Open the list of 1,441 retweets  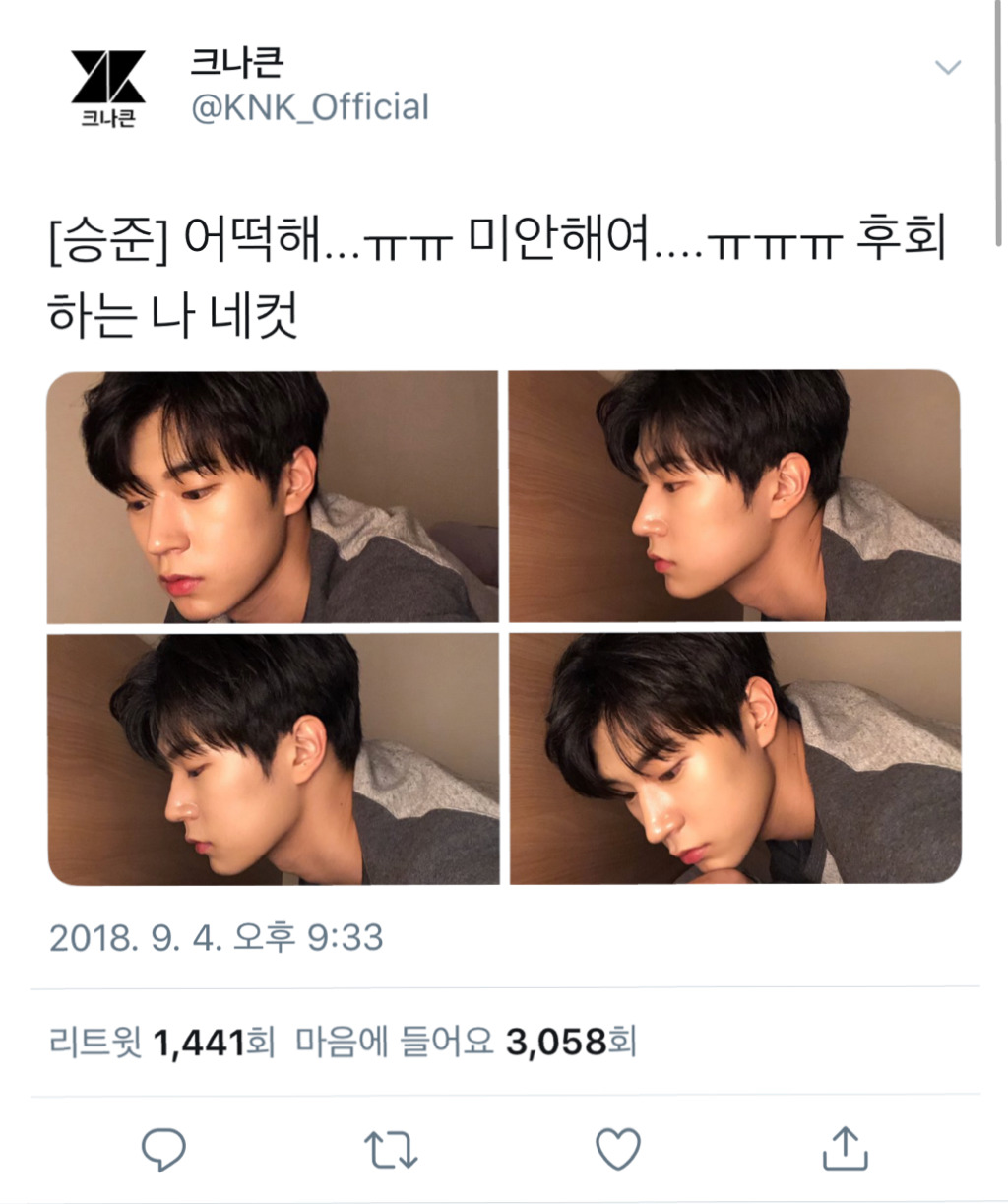(161, 1042)
